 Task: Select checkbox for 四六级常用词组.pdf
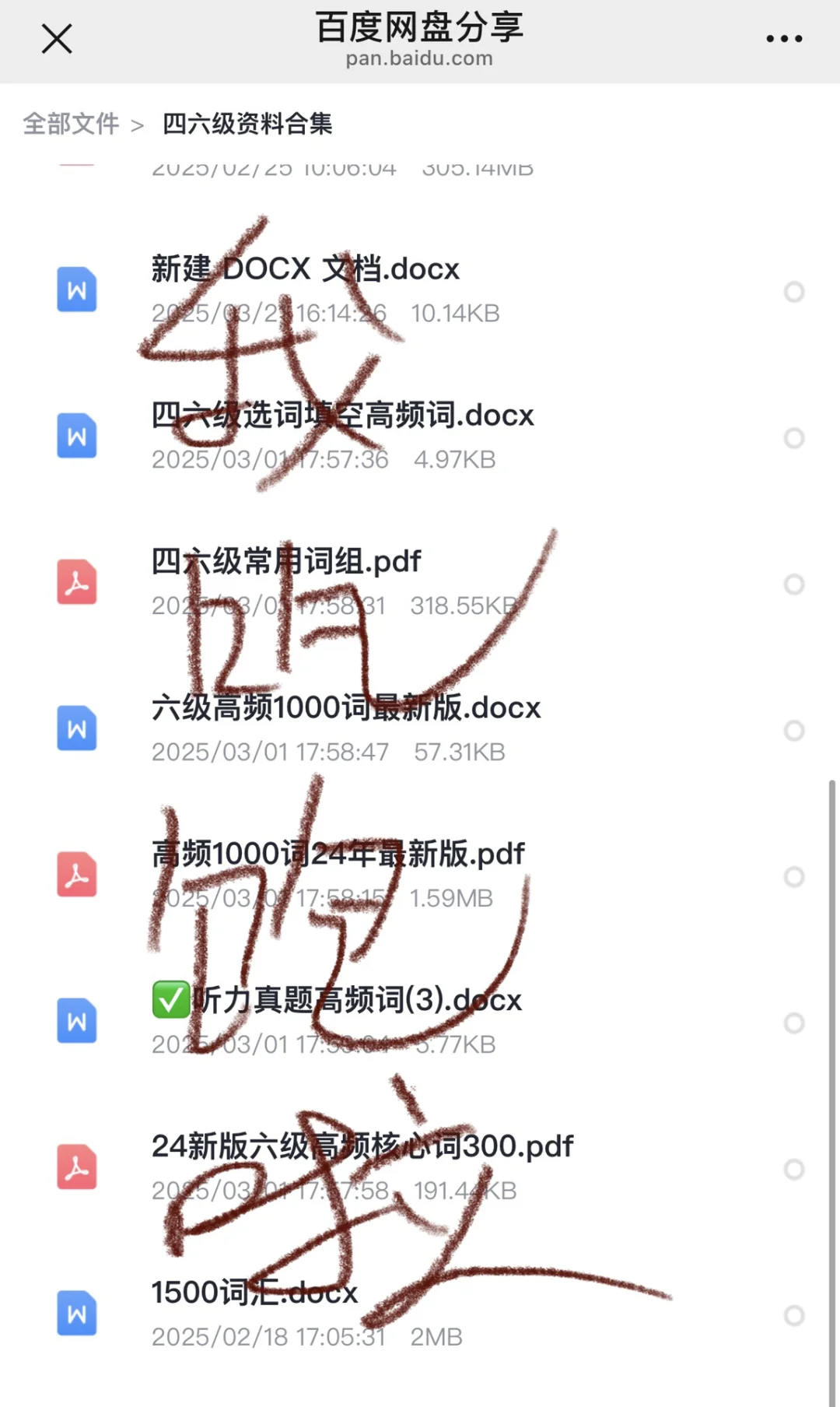click(x=793, y=584)
